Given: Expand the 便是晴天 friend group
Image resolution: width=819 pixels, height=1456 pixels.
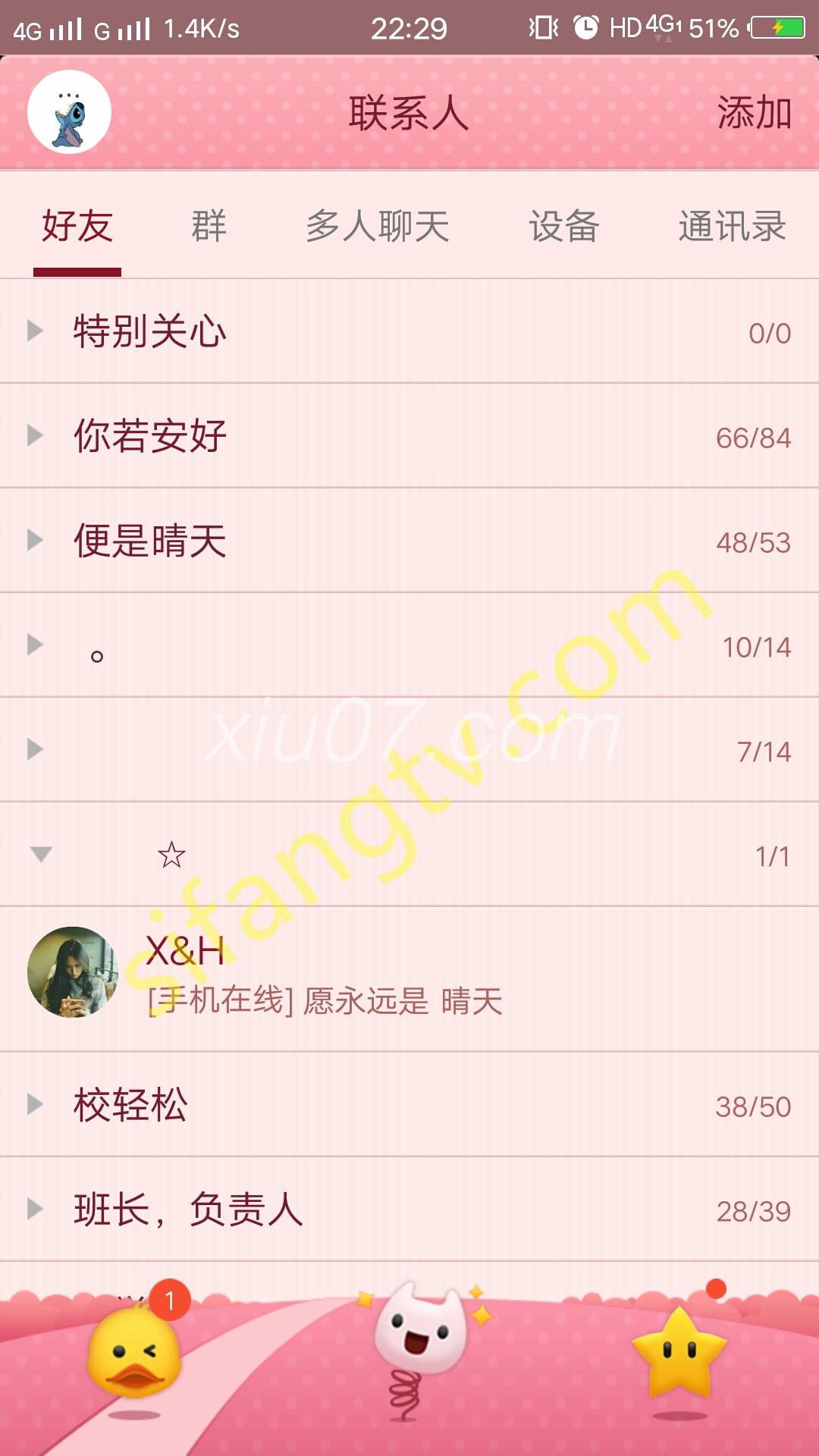Looking at the screenshot, I should (x=409, y=541).
